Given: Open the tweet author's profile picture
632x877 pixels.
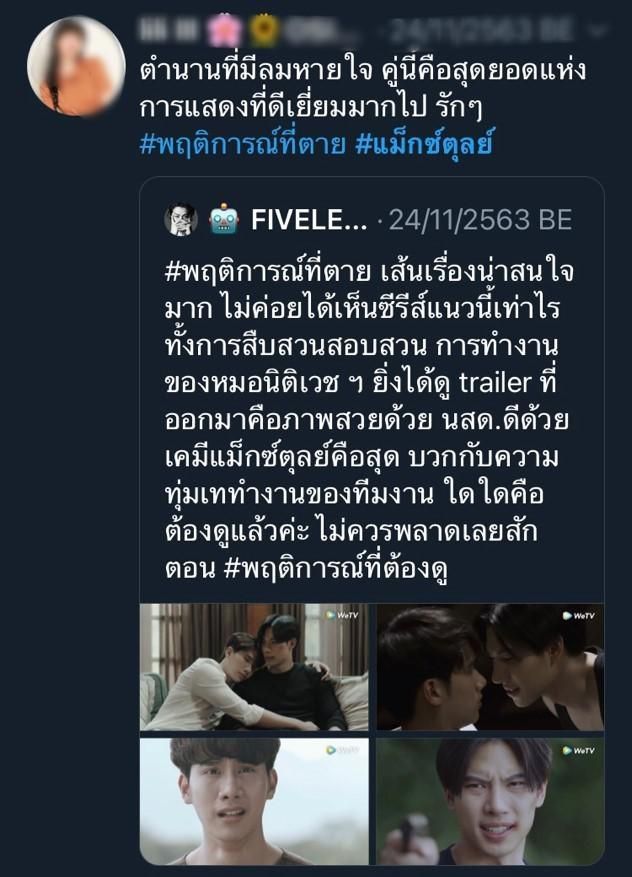Looking at the screenshot, I should pyautogui.click(x=75, y=67).
